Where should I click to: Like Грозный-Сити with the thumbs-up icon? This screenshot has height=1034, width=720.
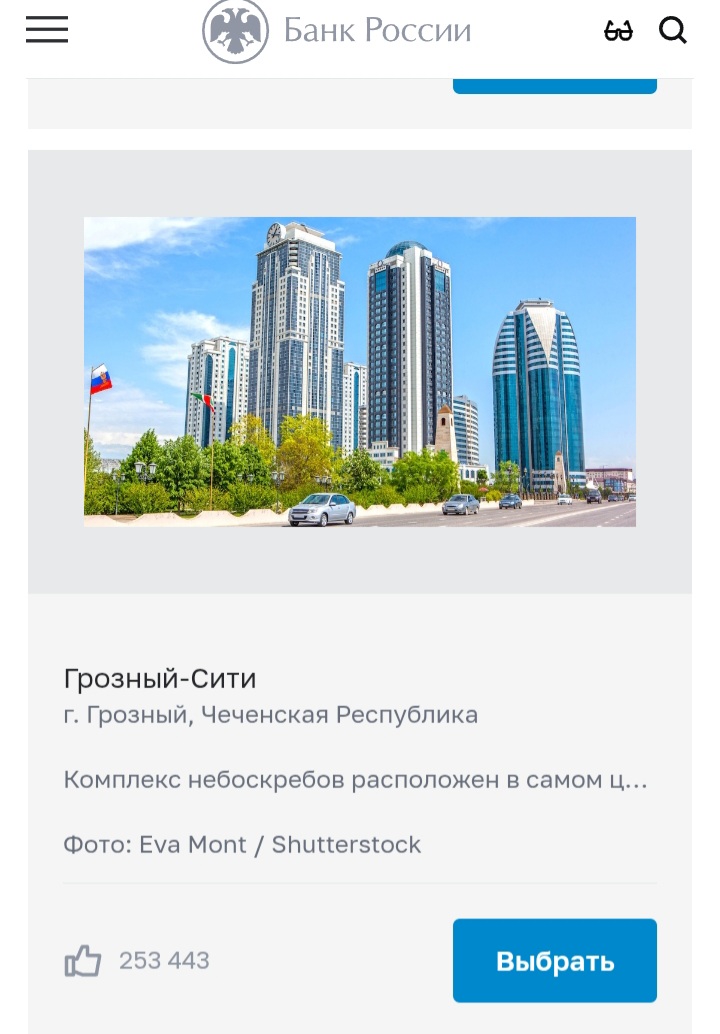tap(83, 962)
